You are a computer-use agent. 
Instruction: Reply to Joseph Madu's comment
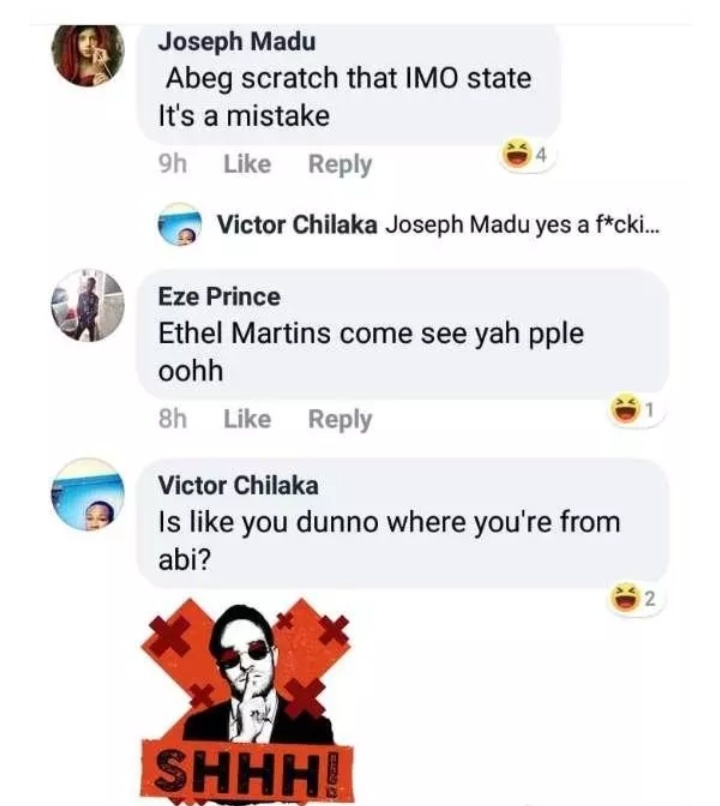[339, 164]
